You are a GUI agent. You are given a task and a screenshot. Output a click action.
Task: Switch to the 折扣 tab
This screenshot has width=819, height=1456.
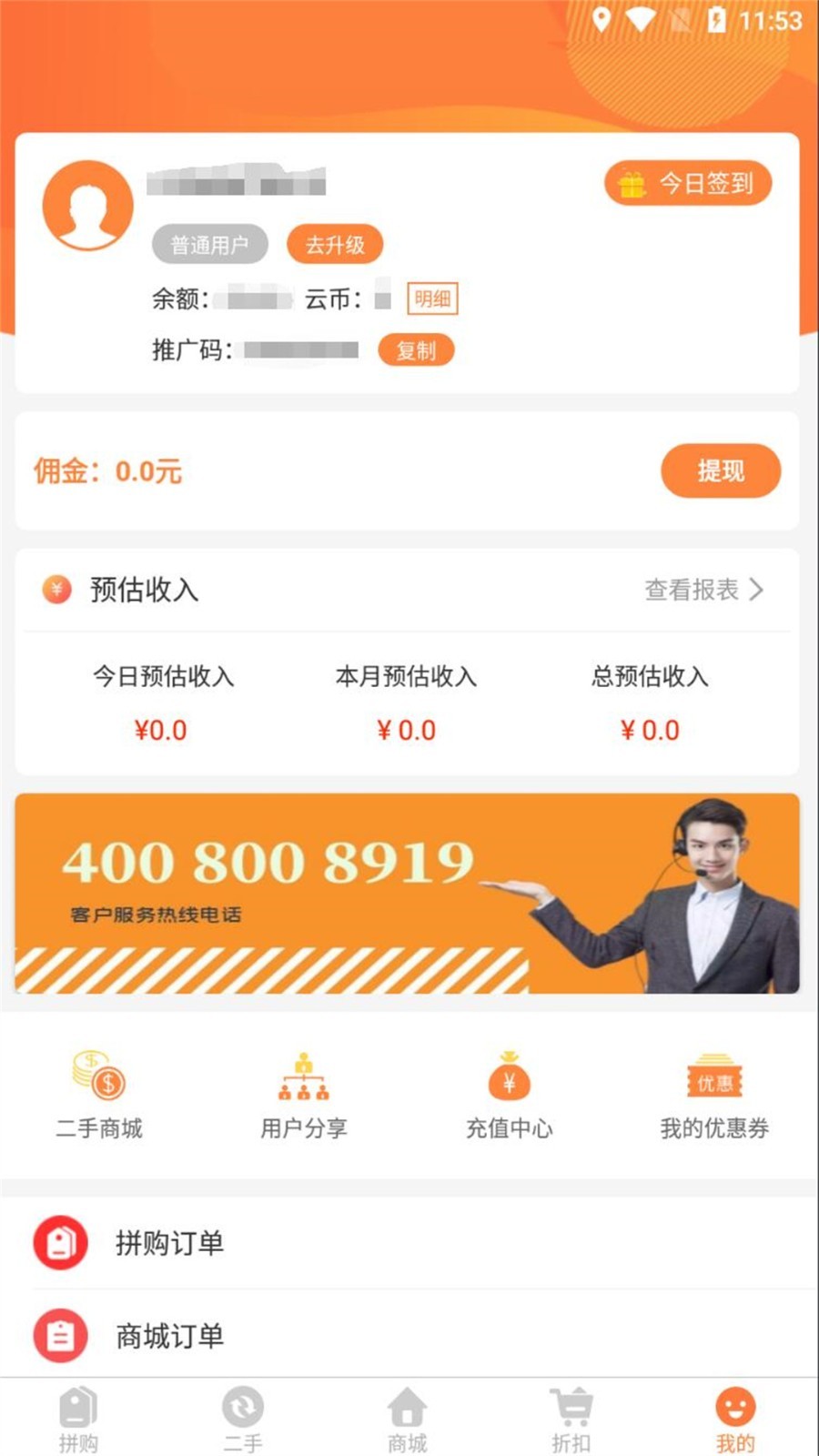[571, 1418]
